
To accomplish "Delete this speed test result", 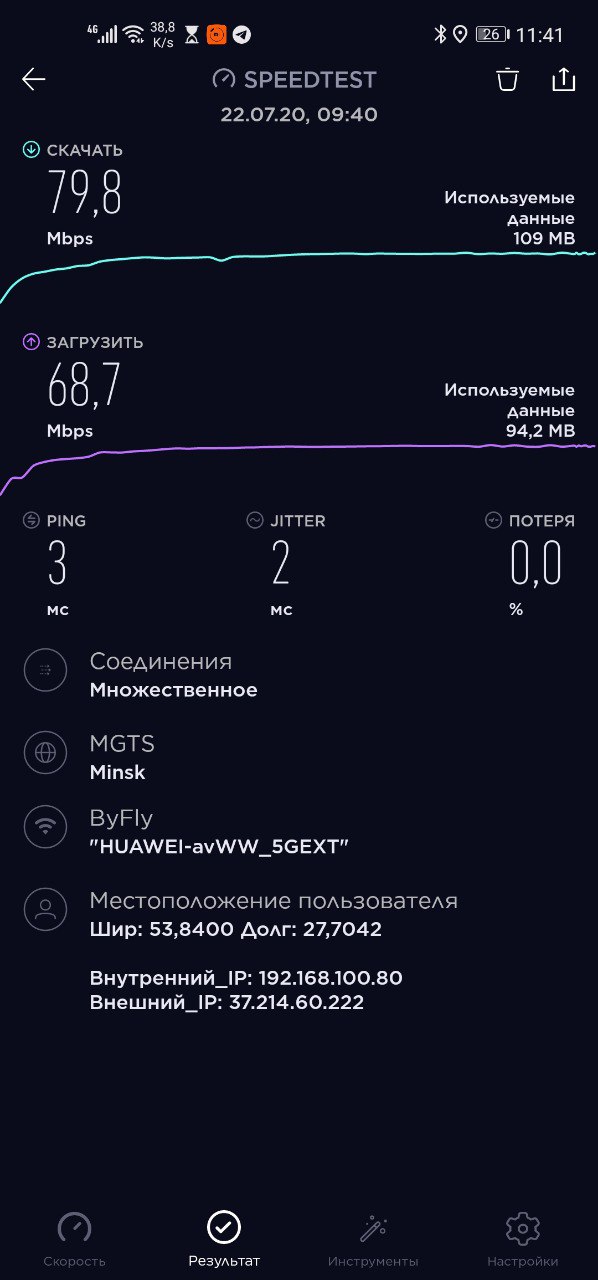I will click(508, 80).
